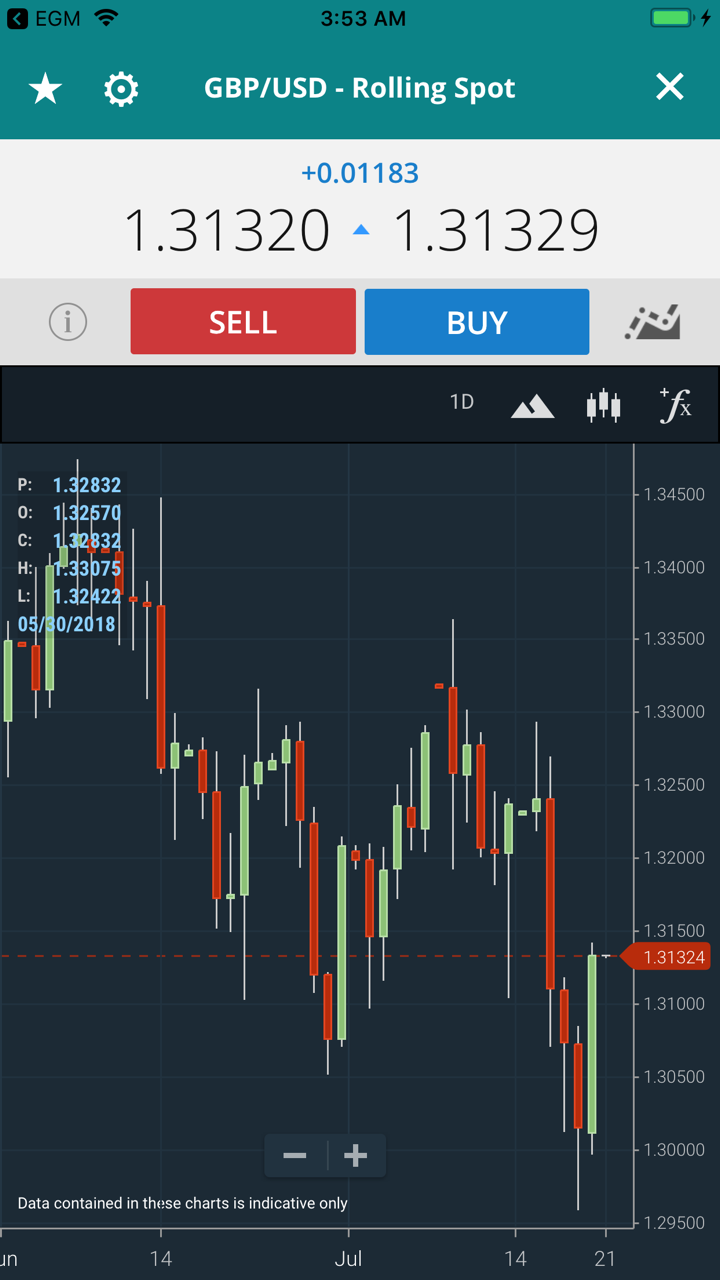Close the GBP/USD Rolling Spot screen
720x1280 pixels.
pos(669,88)
